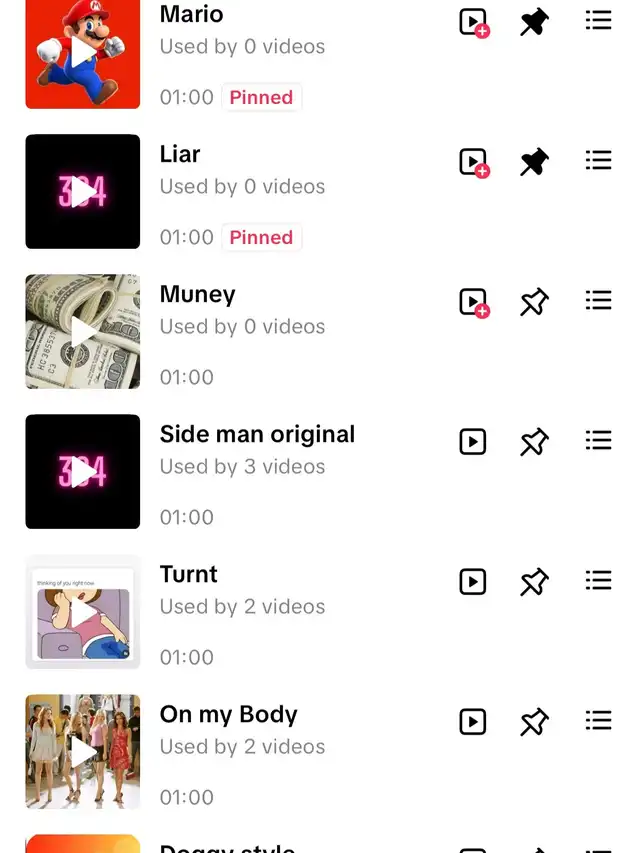Pin the Muney sound

pos(535,302)
